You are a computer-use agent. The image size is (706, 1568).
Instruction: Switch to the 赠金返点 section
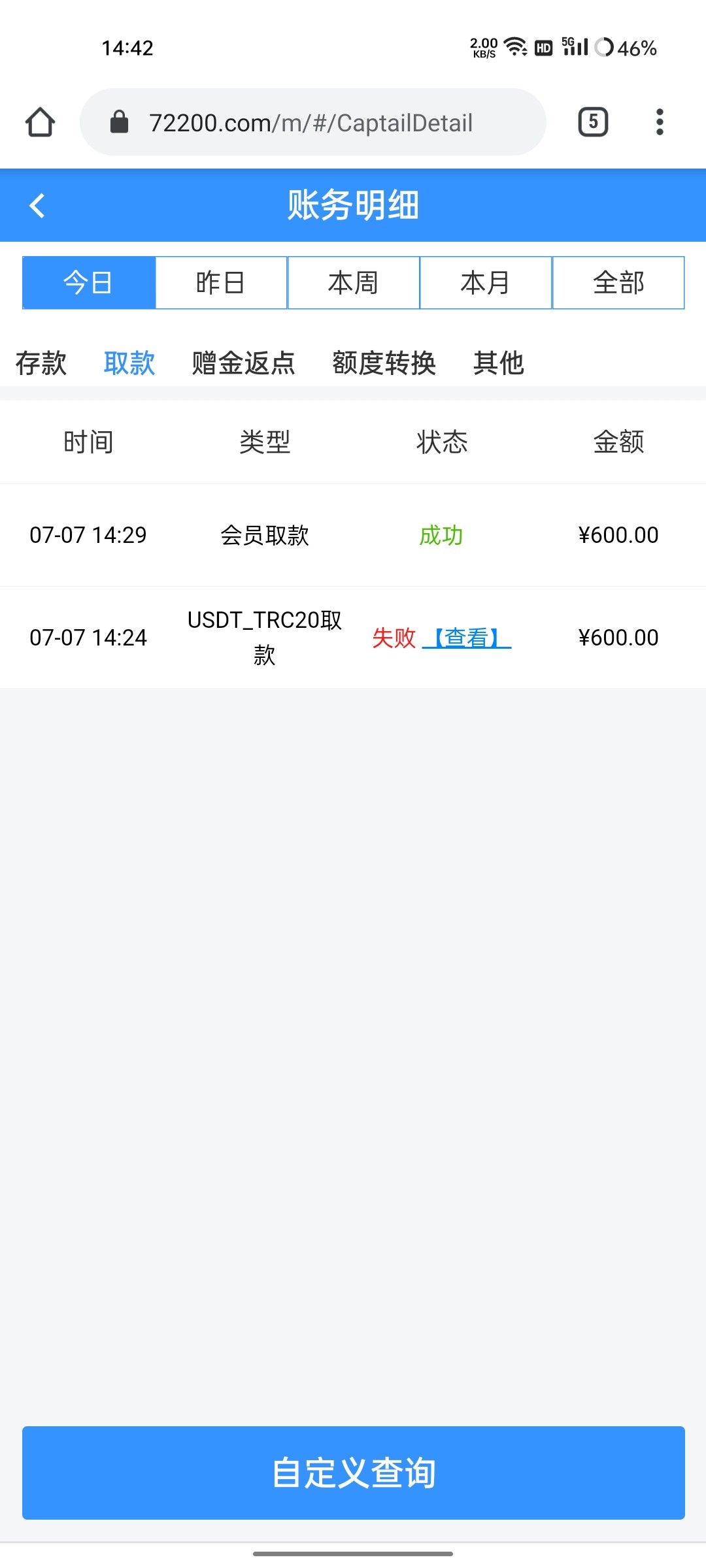pyautogui.click(x=243, y=364)
